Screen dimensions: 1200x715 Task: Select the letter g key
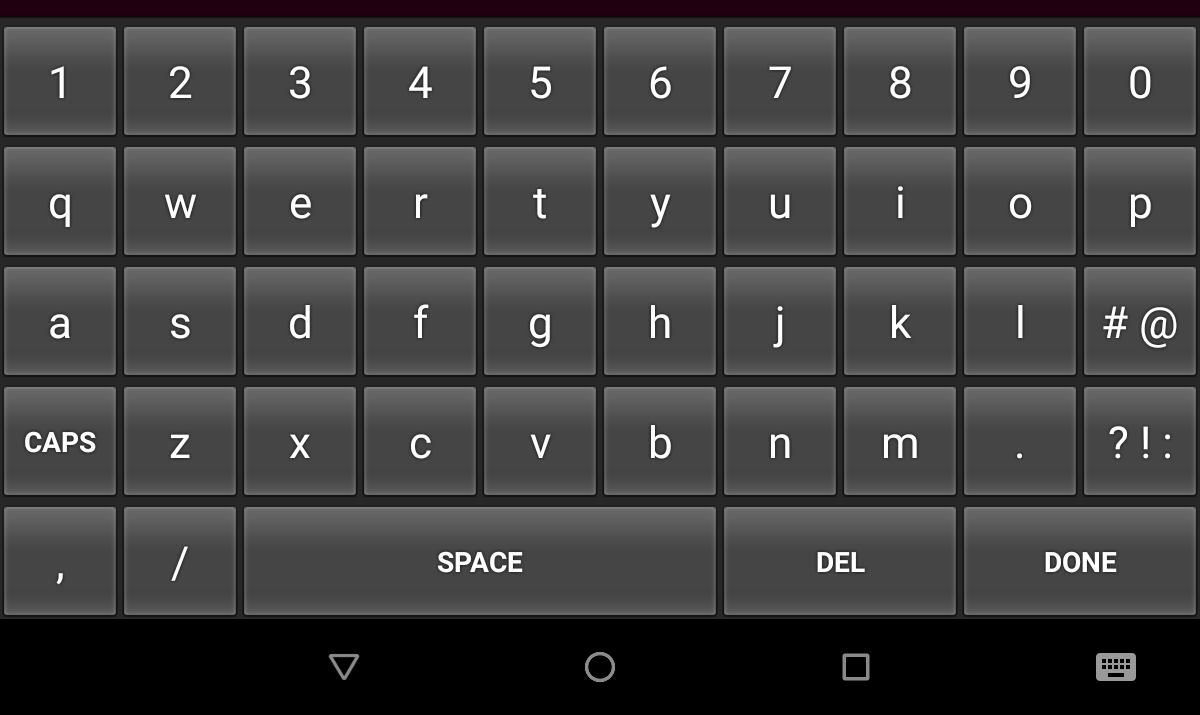540,321
